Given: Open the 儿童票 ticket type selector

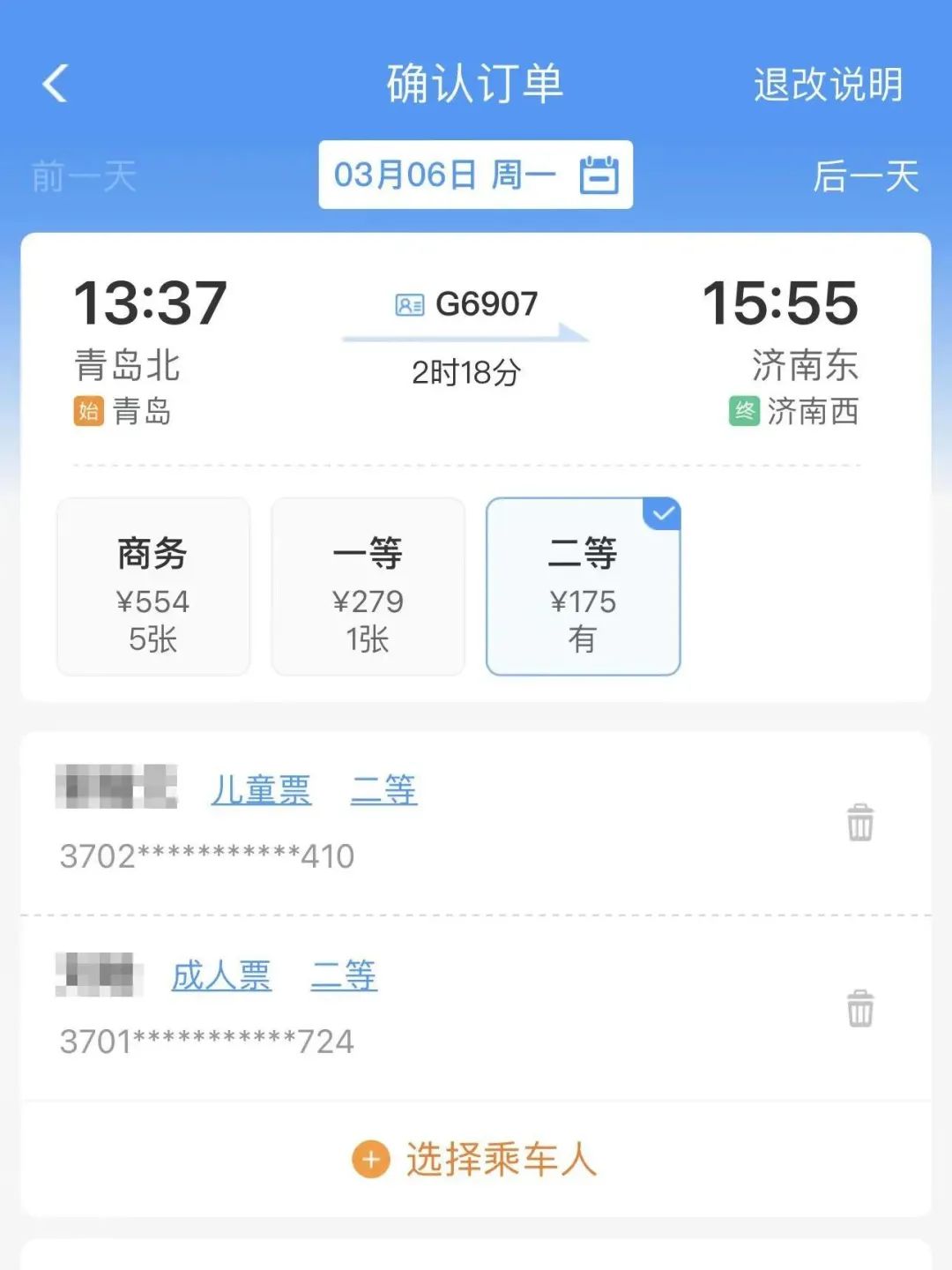Looking at the screenshot, I should [x=260, y=792].
